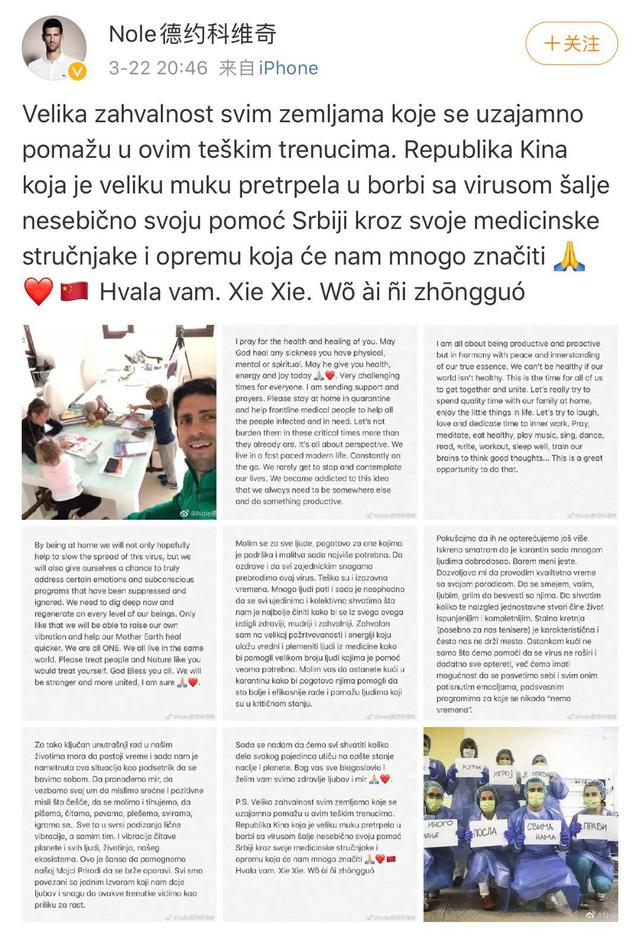Viewport: 640px width, 938px height.
Task: Open the image starting 'Molim se za sve ljude'
Action: [x=320, y=622]
